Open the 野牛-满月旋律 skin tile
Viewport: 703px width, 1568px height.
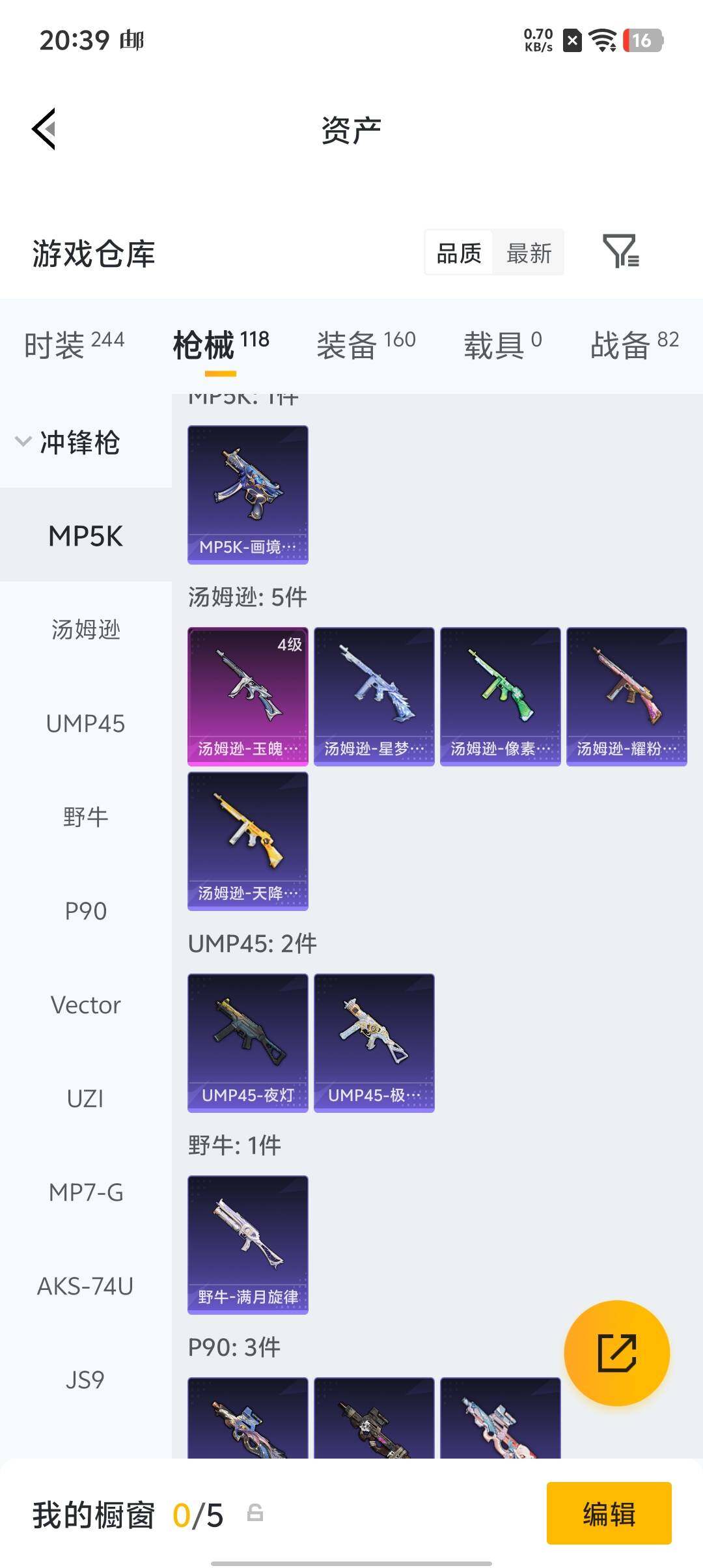(248, 1245)
